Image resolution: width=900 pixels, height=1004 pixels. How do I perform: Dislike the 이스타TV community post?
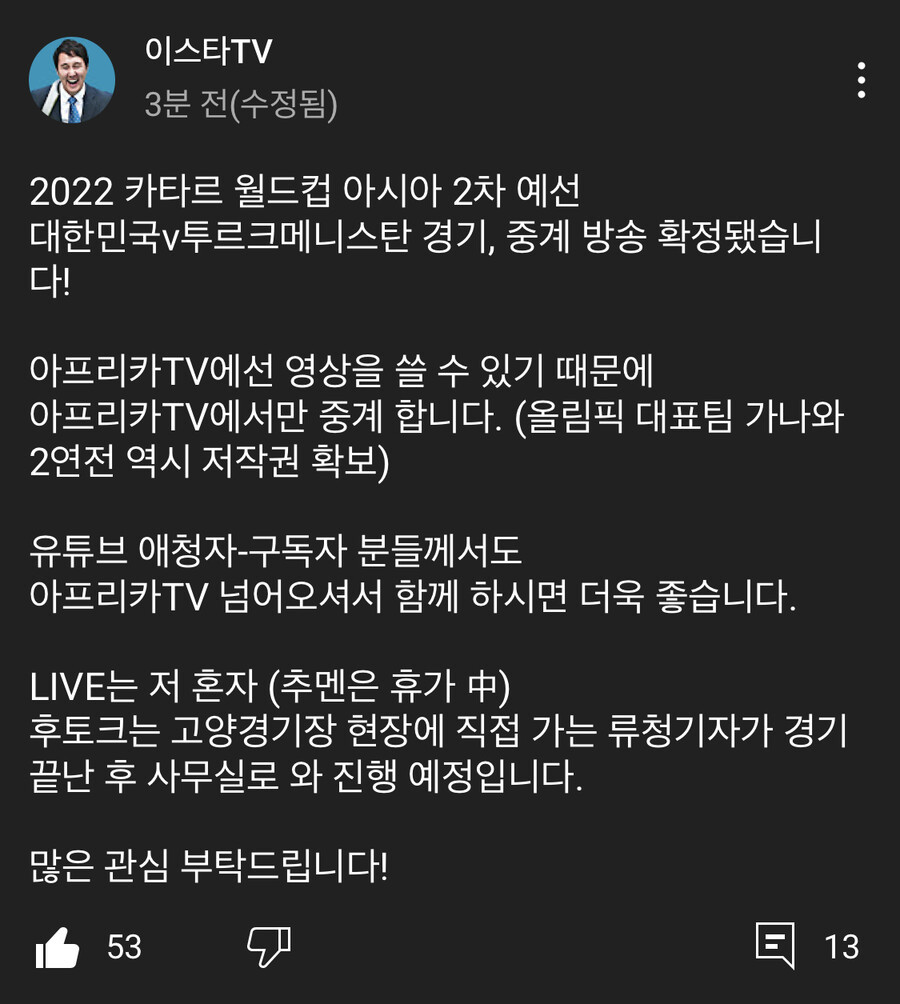269,945
